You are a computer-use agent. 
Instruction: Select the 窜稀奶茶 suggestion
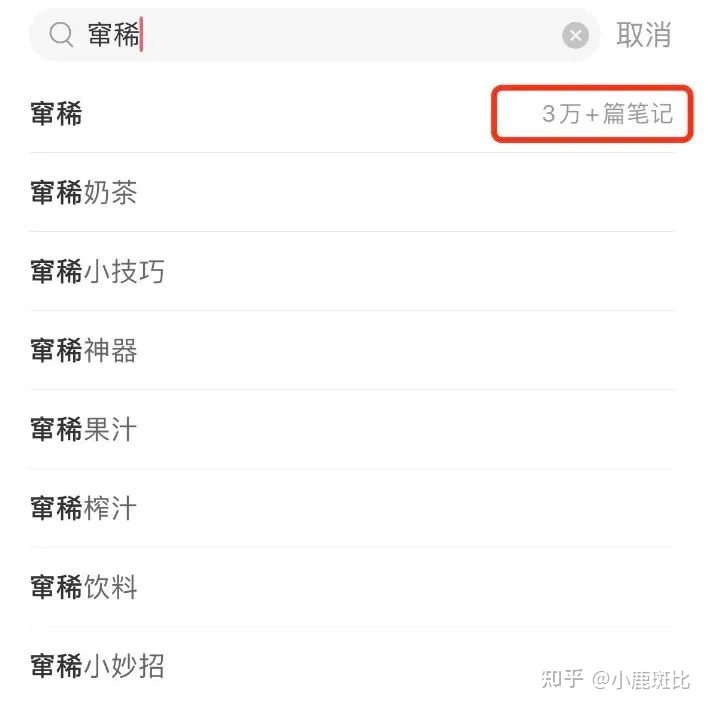click(x=84, y=192)
